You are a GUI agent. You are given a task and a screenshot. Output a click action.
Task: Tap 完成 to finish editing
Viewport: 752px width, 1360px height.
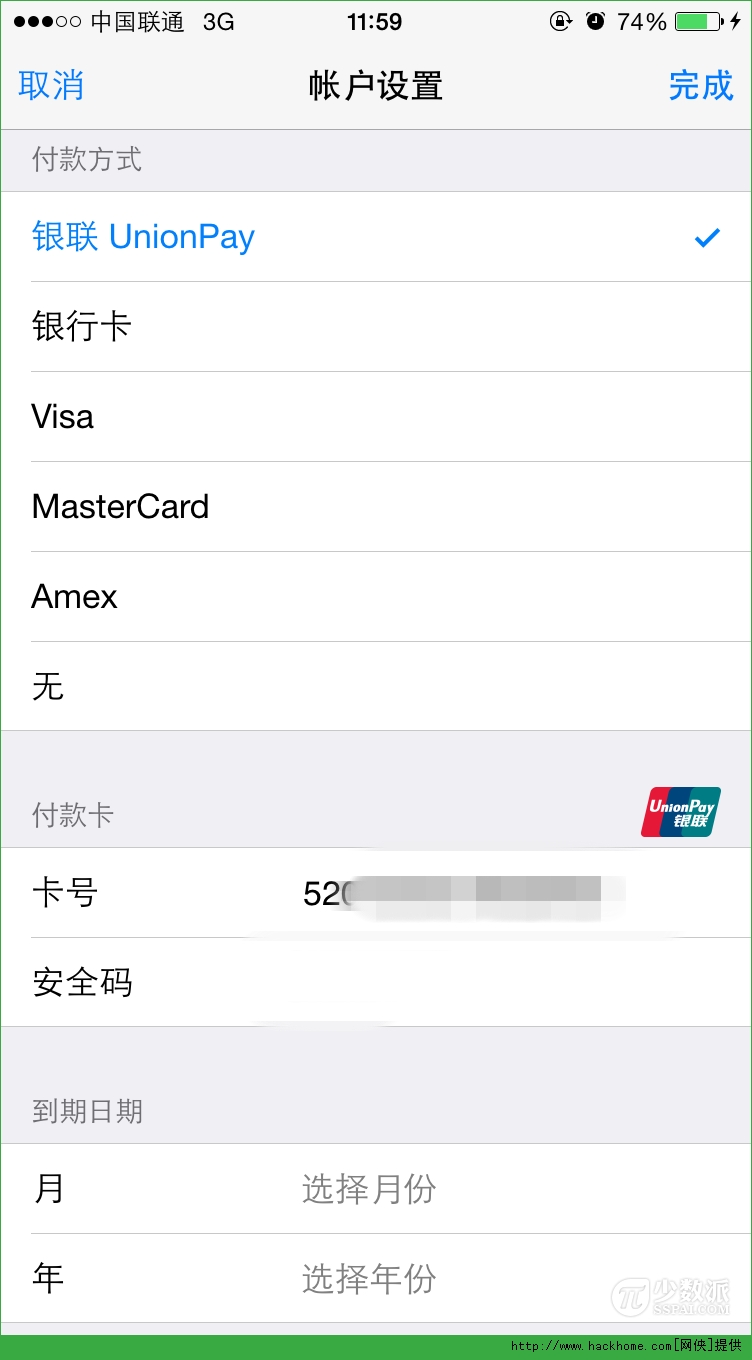pyautogui.click(x=700, y=86)
